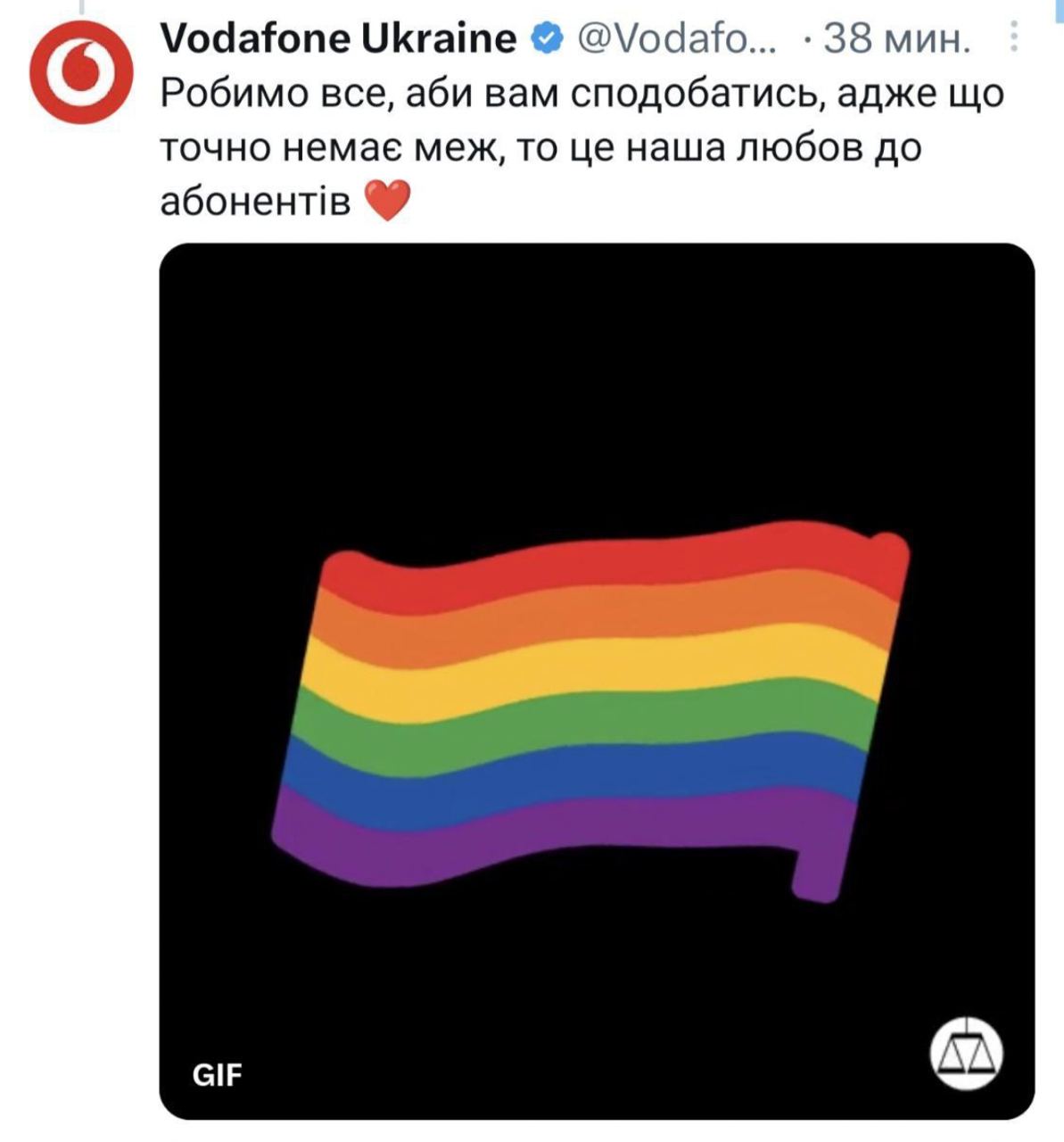
Task: Open Vodafone Ukraine profile avatar
Action: (81, 73)
